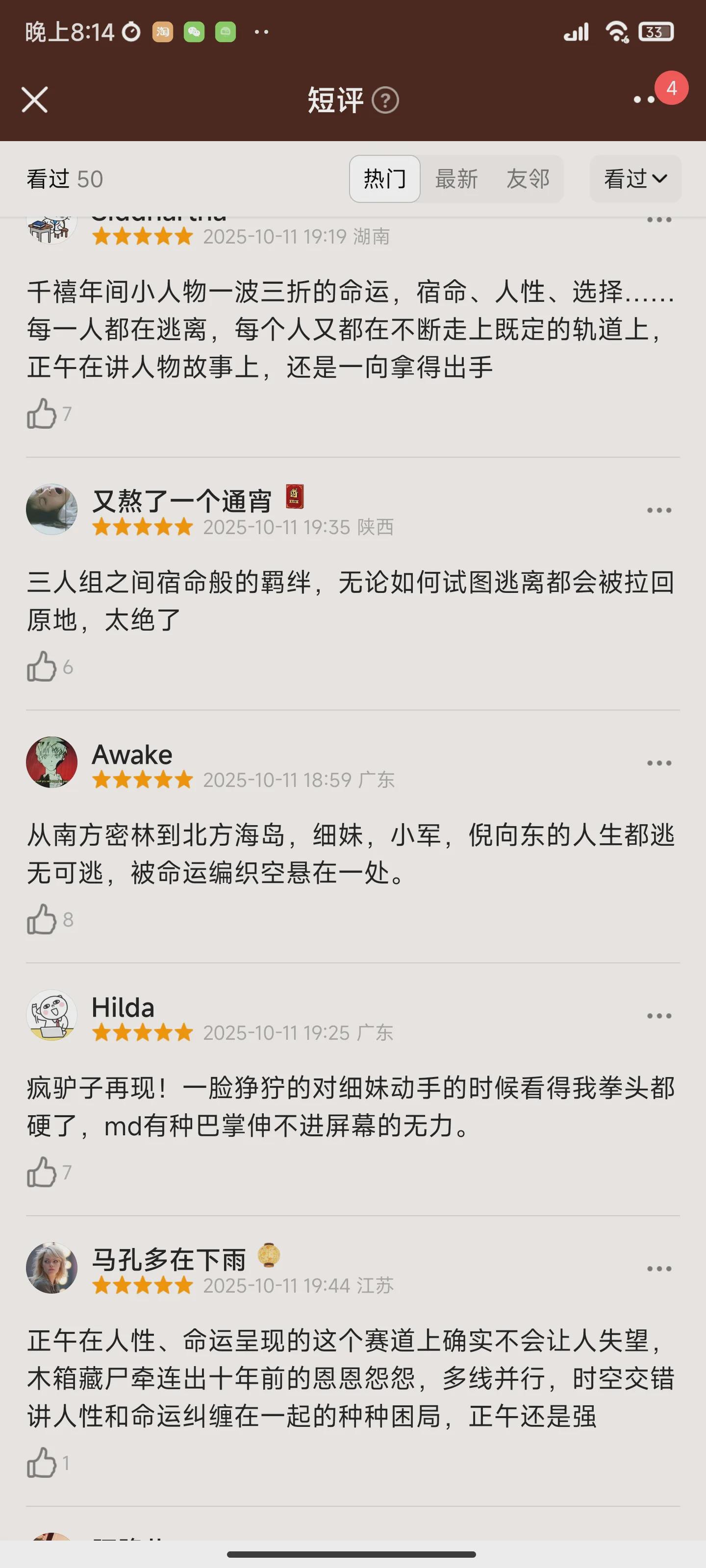This screenshot has width=706, height=1568.
Task: Like 马孔多在下雨's review
Action: point(41,1463)
